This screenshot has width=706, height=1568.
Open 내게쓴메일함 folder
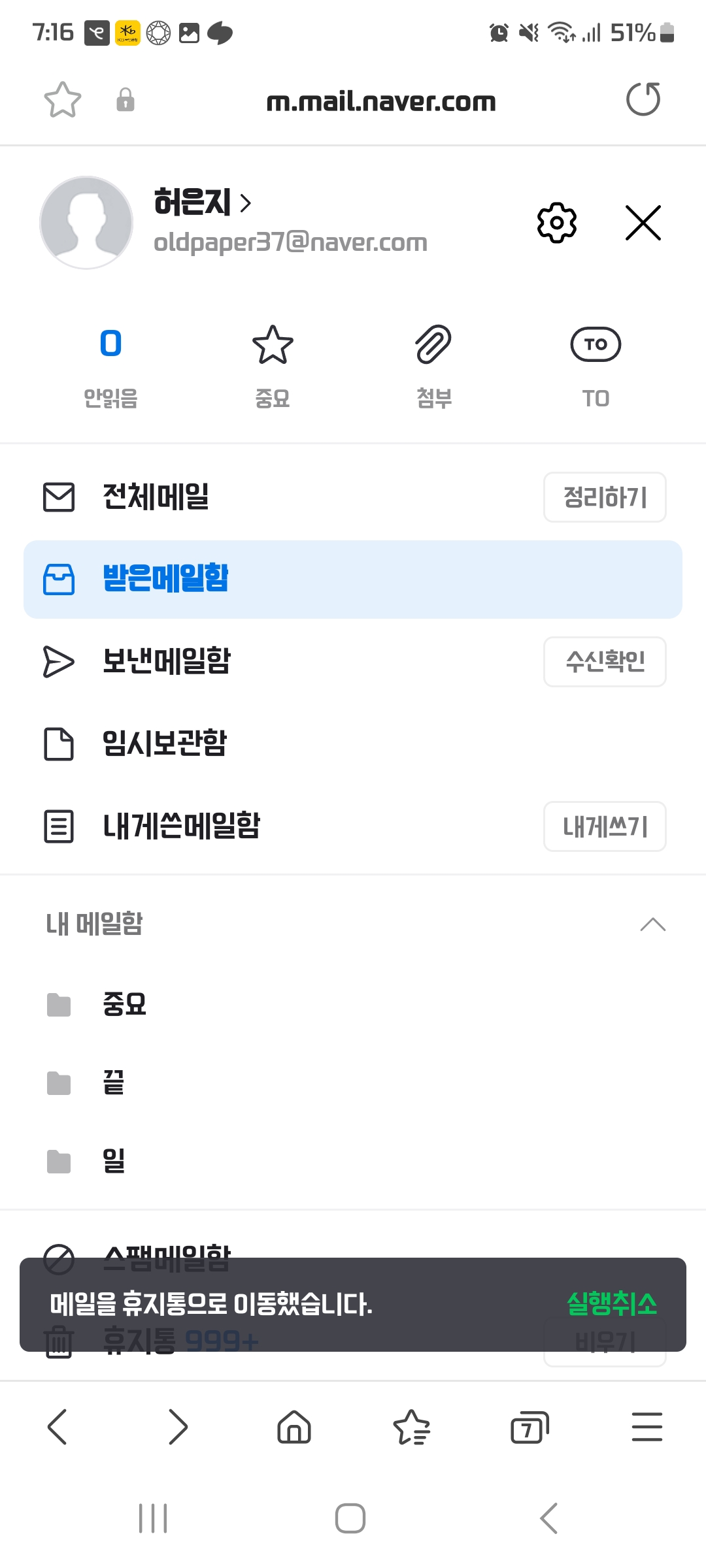coord(181,826)
